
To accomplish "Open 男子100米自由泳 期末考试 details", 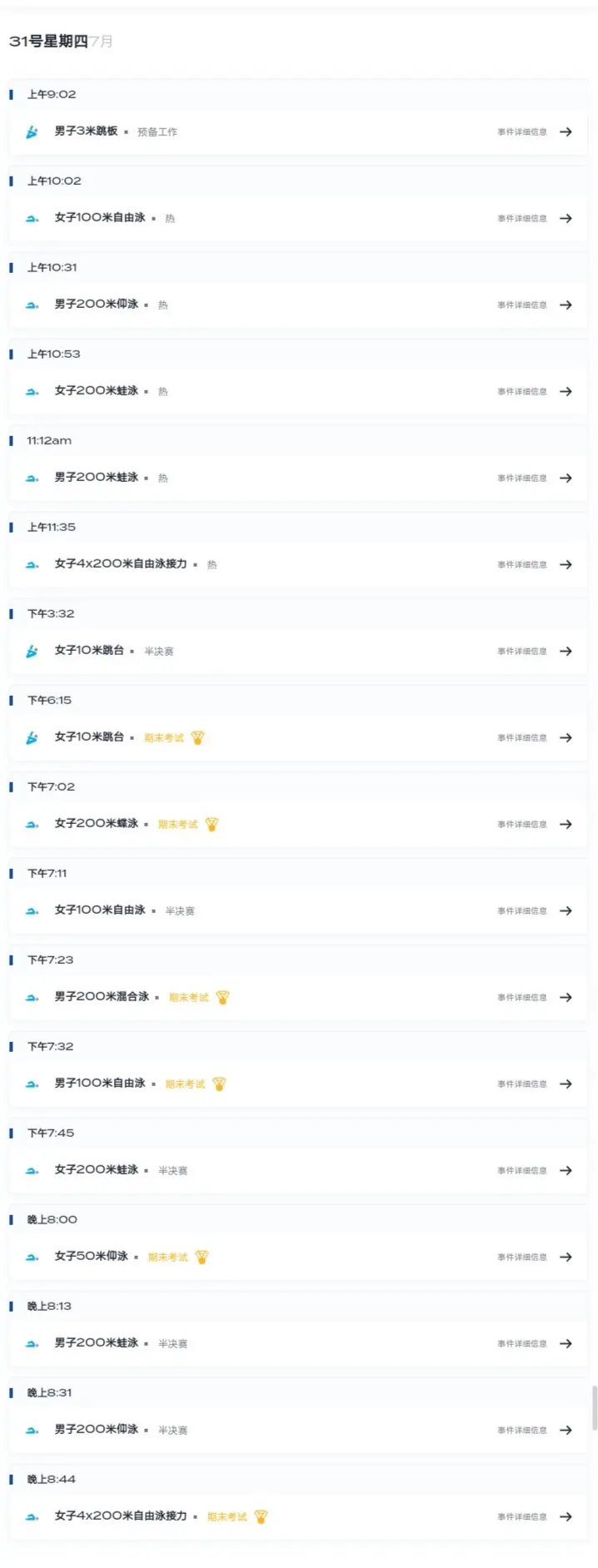I will pyautogui.click(x=534, y=1084).
